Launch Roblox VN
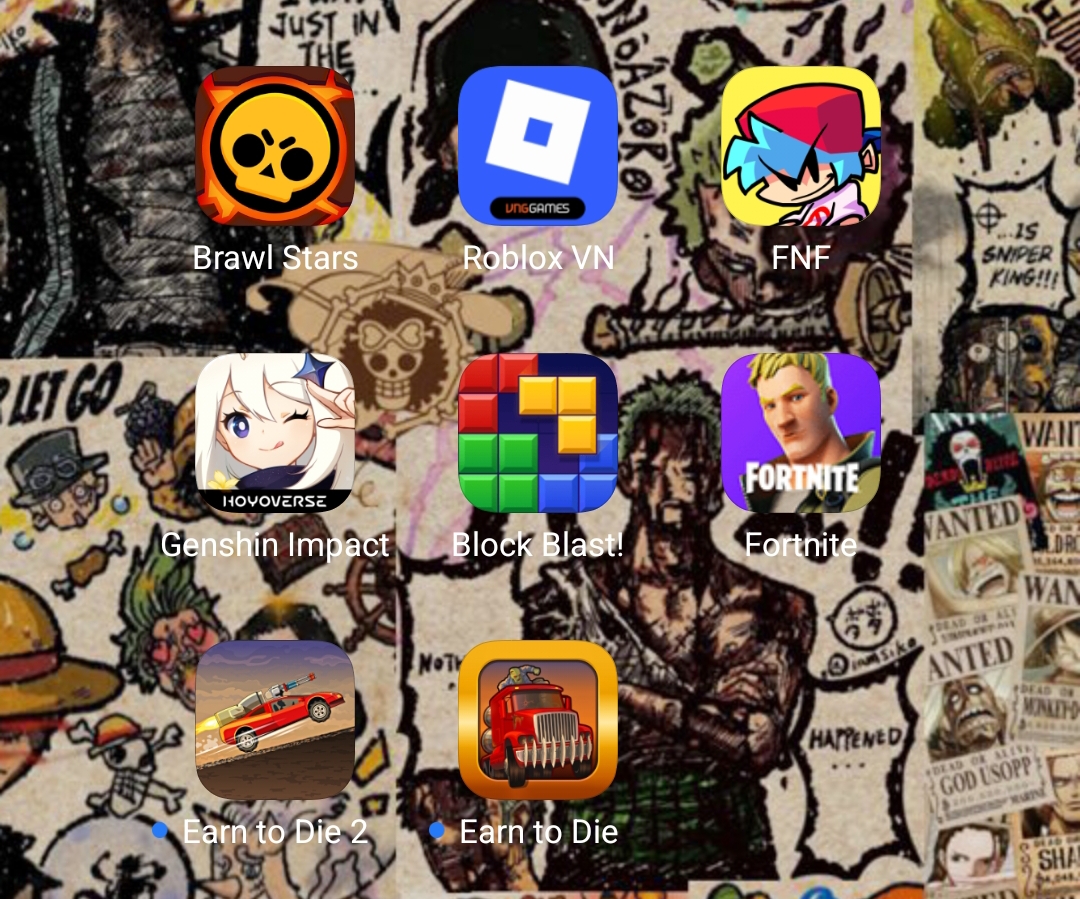 pyautogui.click(x=538, y=146)
